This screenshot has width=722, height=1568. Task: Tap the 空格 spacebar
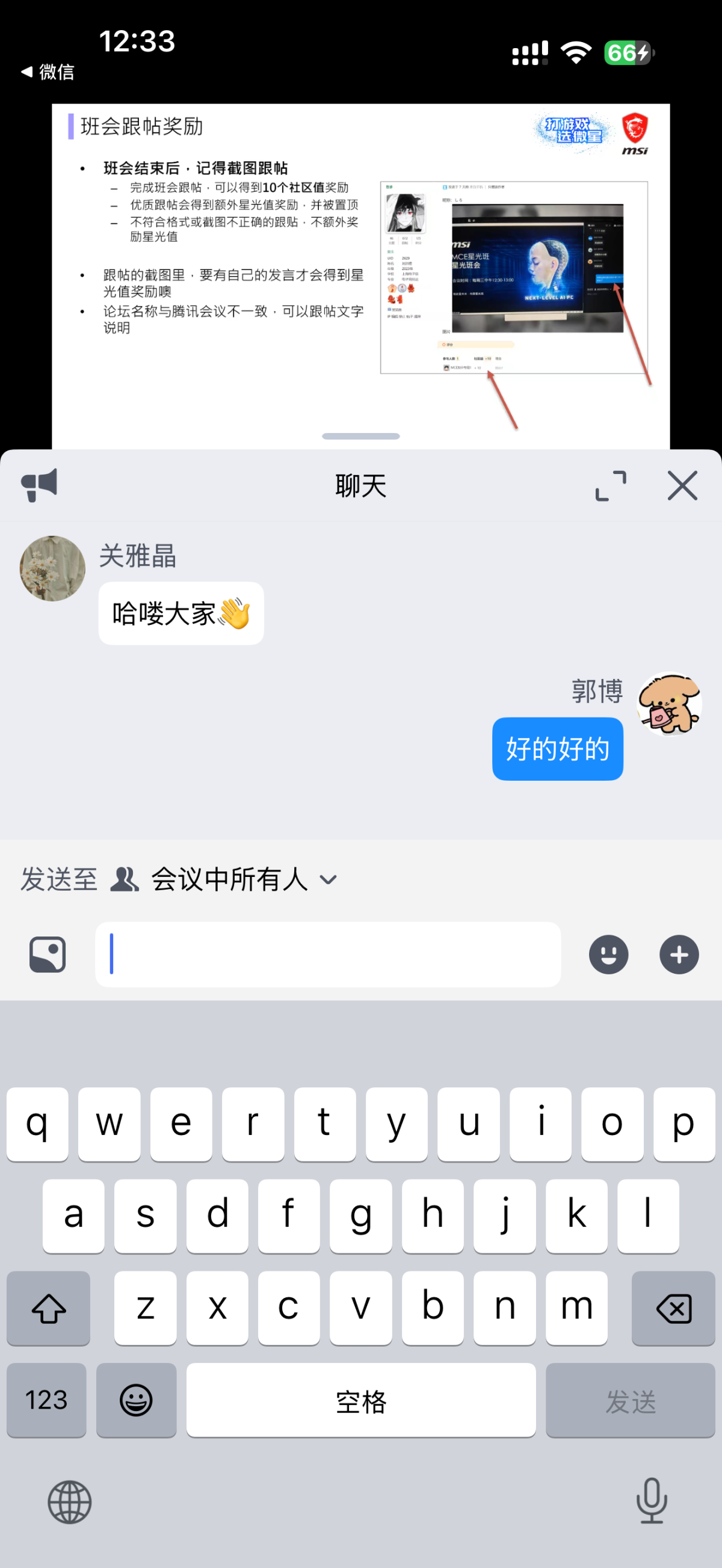pos(360,1401)
